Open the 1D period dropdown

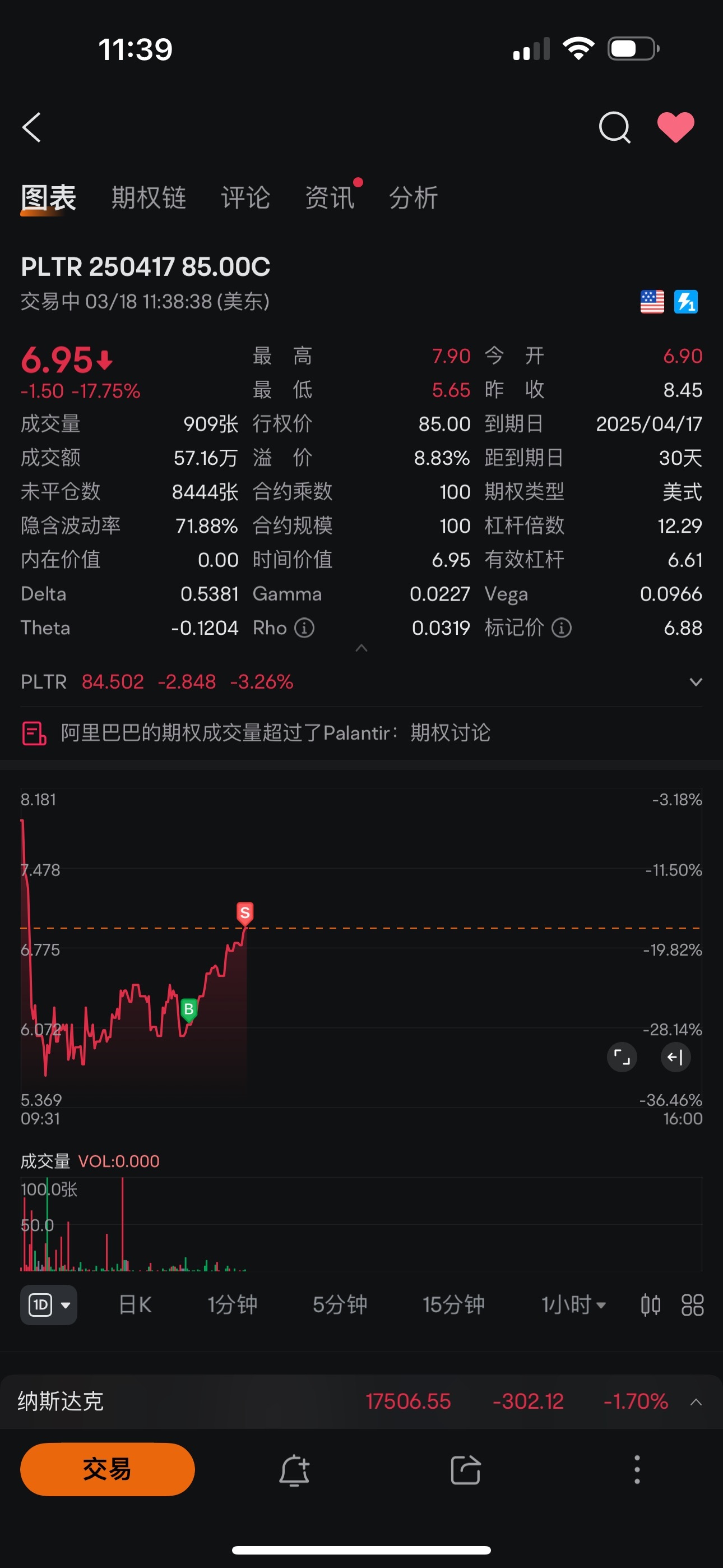click(49, 1304)
